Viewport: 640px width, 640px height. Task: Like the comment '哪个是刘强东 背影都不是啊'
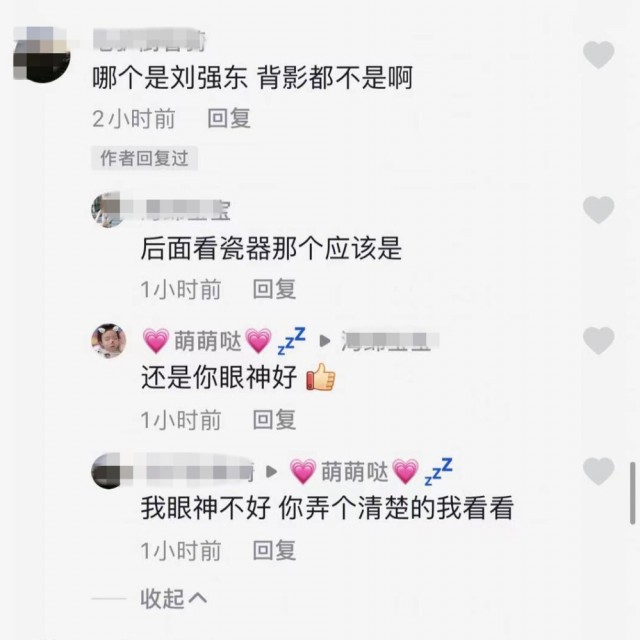coord(598,55)
